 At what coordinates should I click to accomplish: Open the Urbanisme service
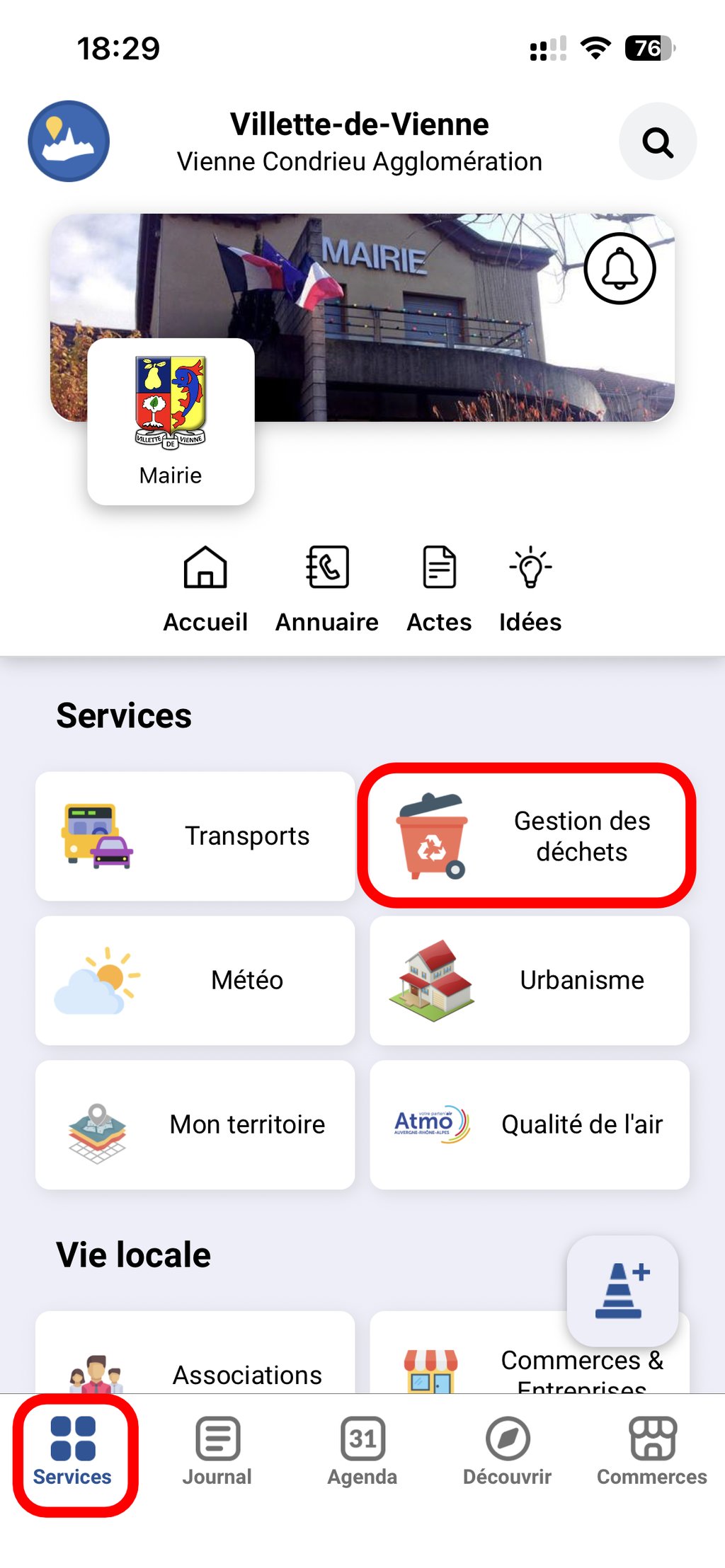coord(529,980)
